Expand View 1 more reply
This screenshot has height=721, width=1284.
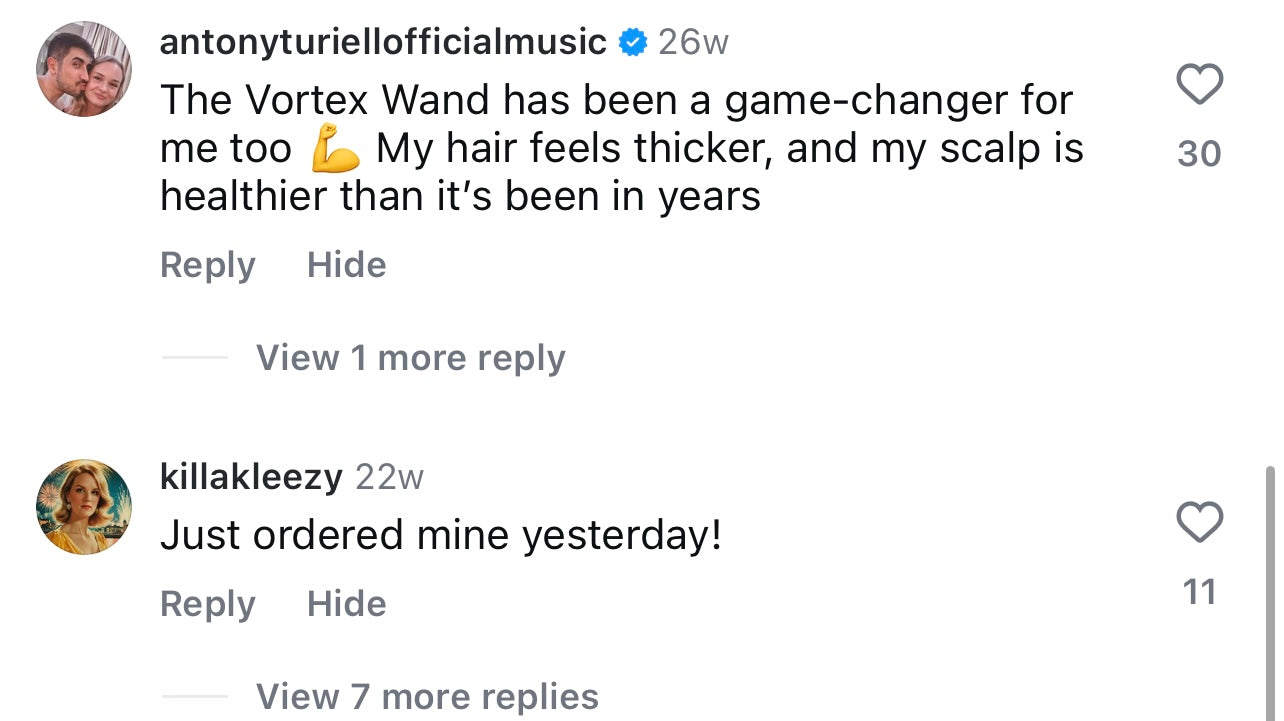410,358
